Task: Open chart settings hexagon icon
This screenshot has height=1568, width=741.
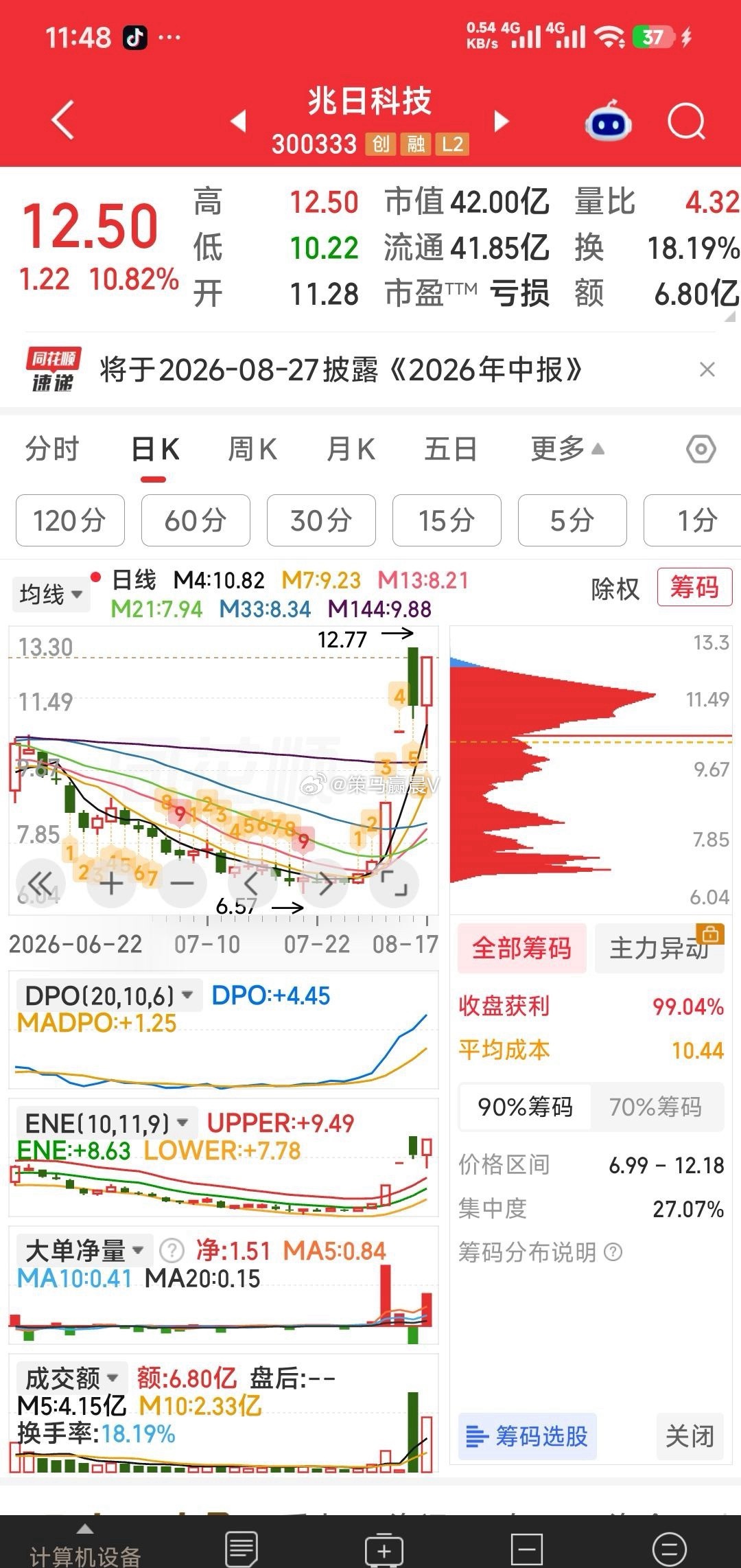Action: tap(701, 450)
